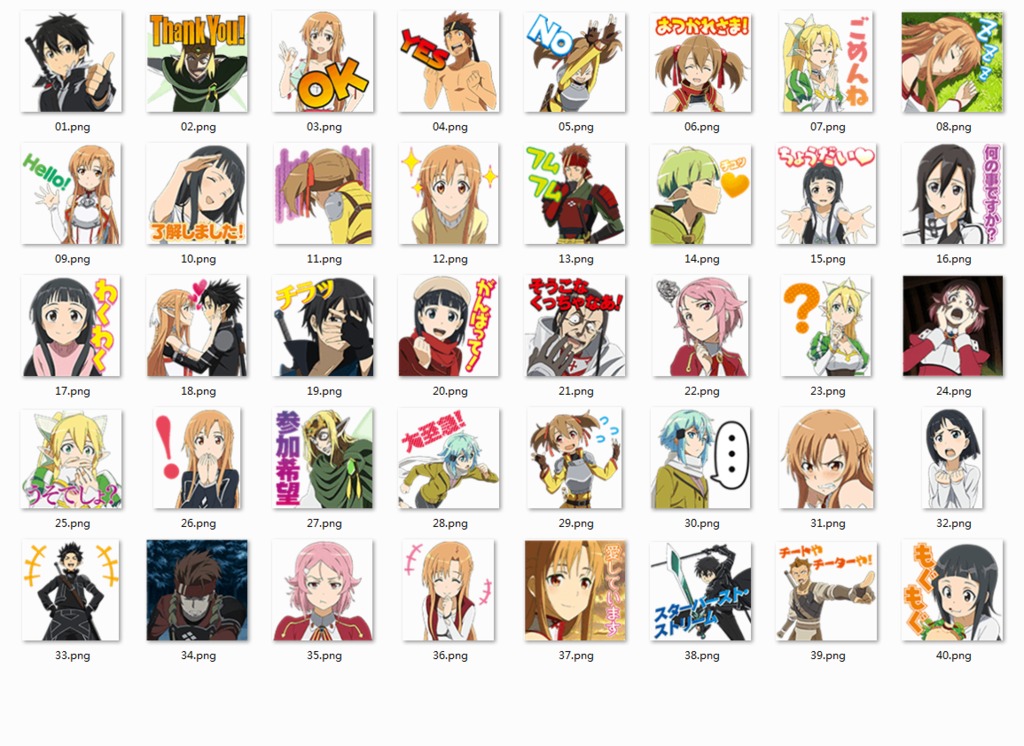Image resolution: width=1024 pixels, height=746 pixels.
Task: Select 20.png girl with beret
Action: click(450, 326)
